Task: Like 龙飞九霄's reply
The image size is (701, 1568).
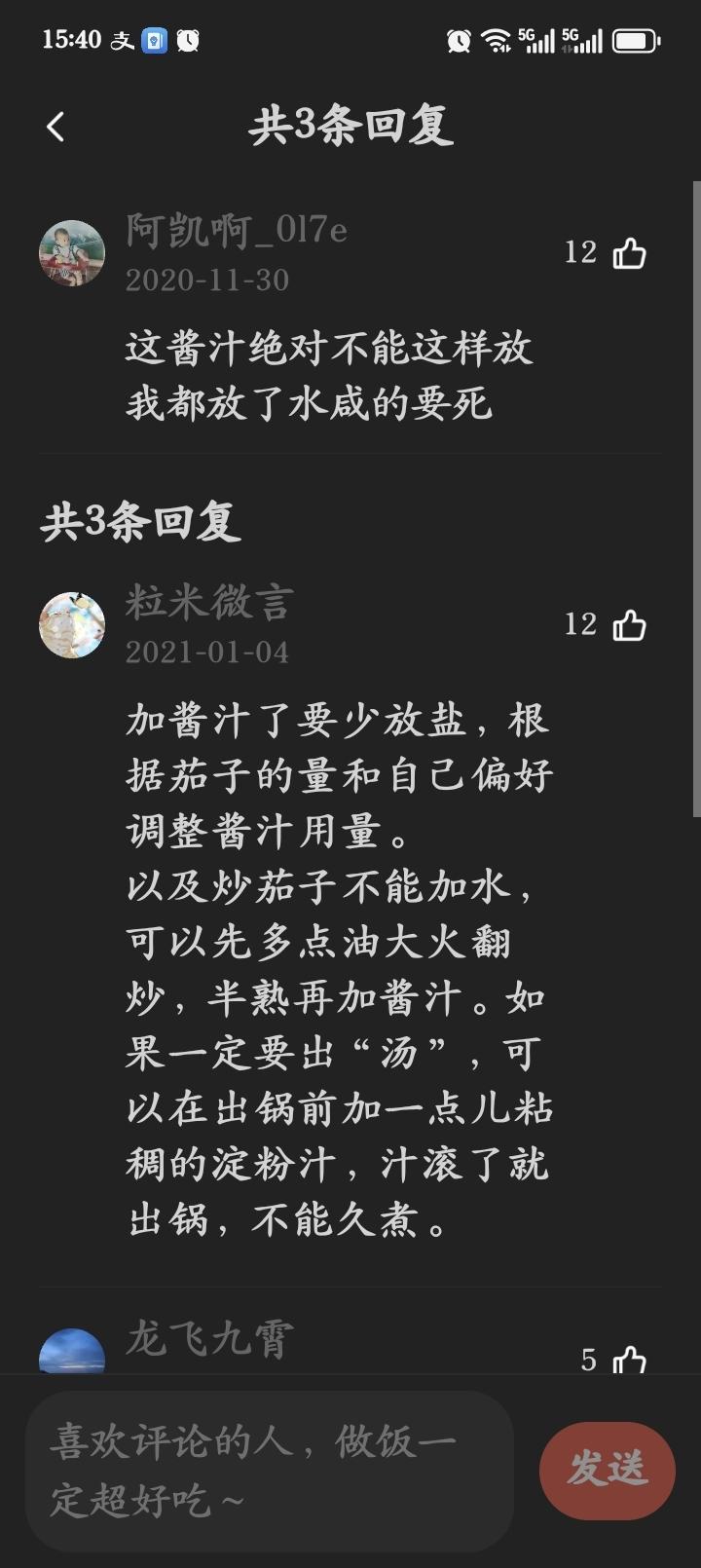Action: pos(629,1360)
